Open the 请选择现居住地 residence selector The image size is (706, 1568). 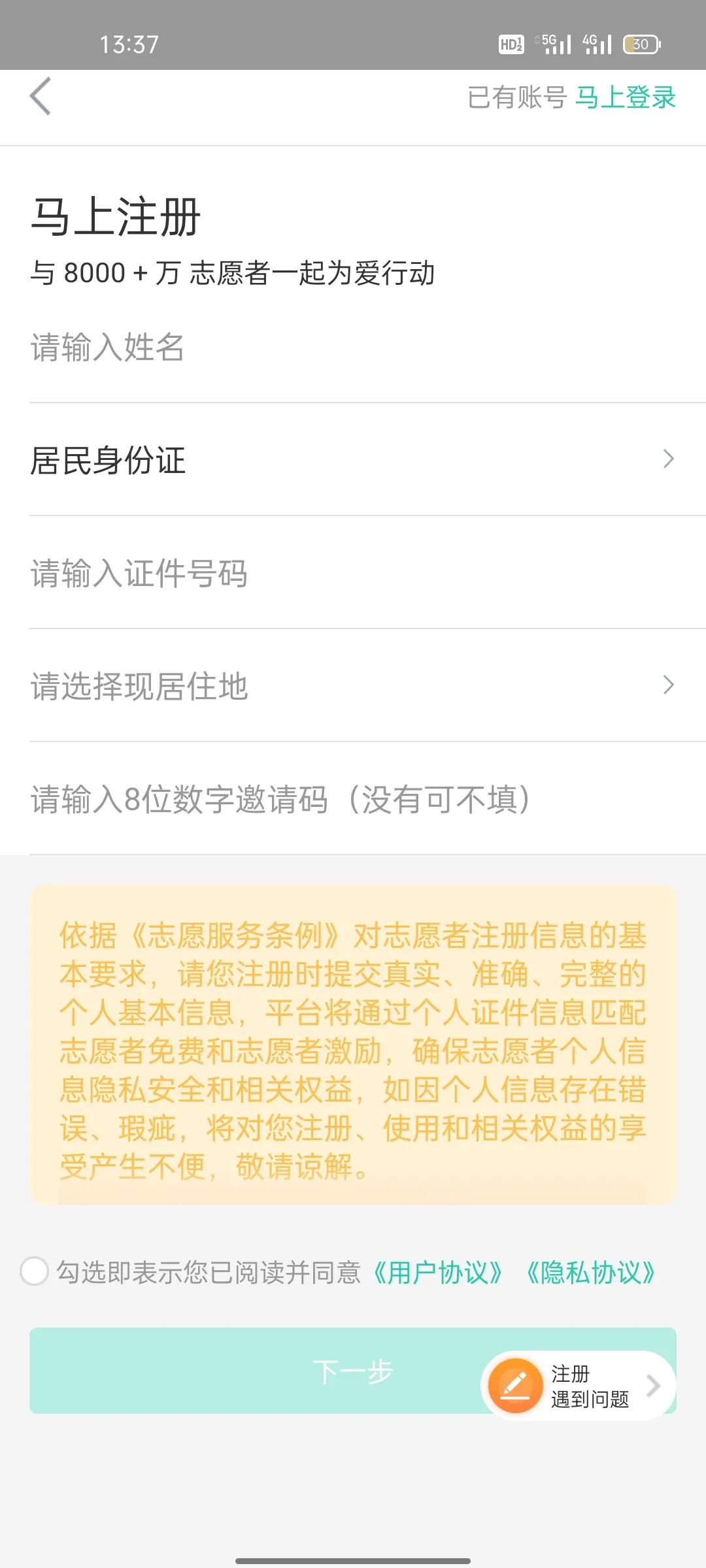pyautogui.click(x=353, y=686)
